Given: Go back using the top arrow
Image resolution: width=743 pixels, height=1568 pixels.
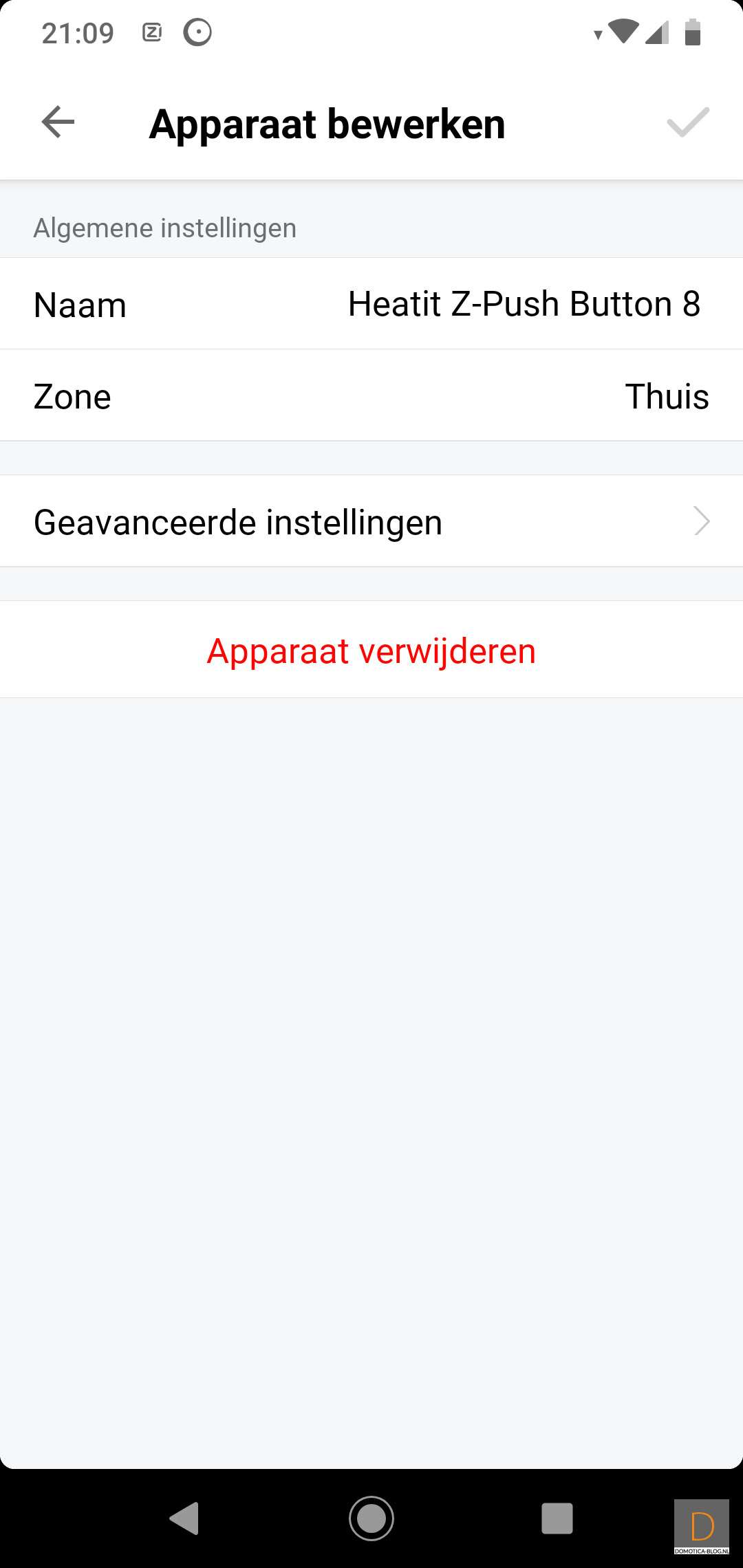Looking at the screenshot, I should (x=58, y=123).
